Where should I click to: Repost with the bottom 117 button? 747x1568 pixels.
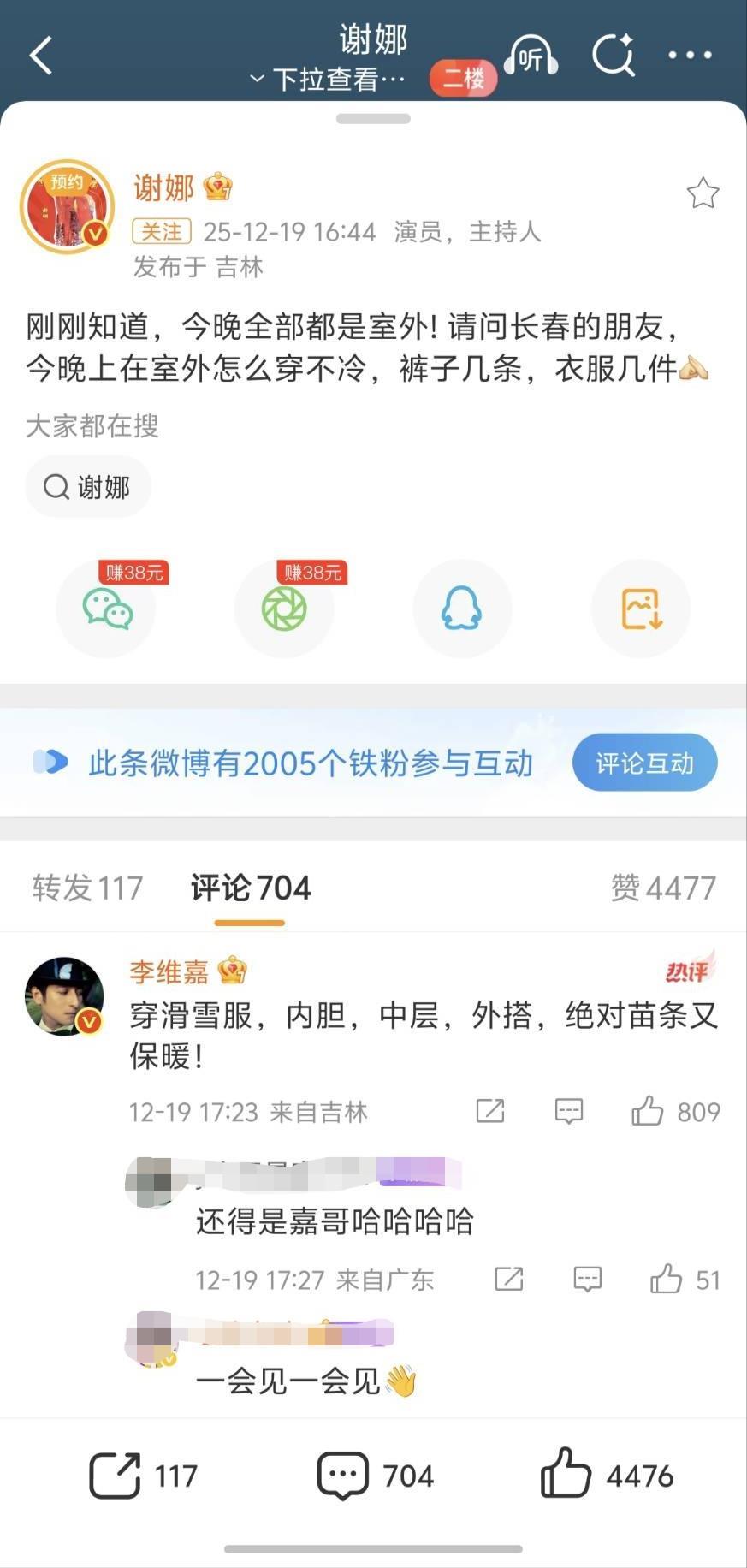[143, 1476]
